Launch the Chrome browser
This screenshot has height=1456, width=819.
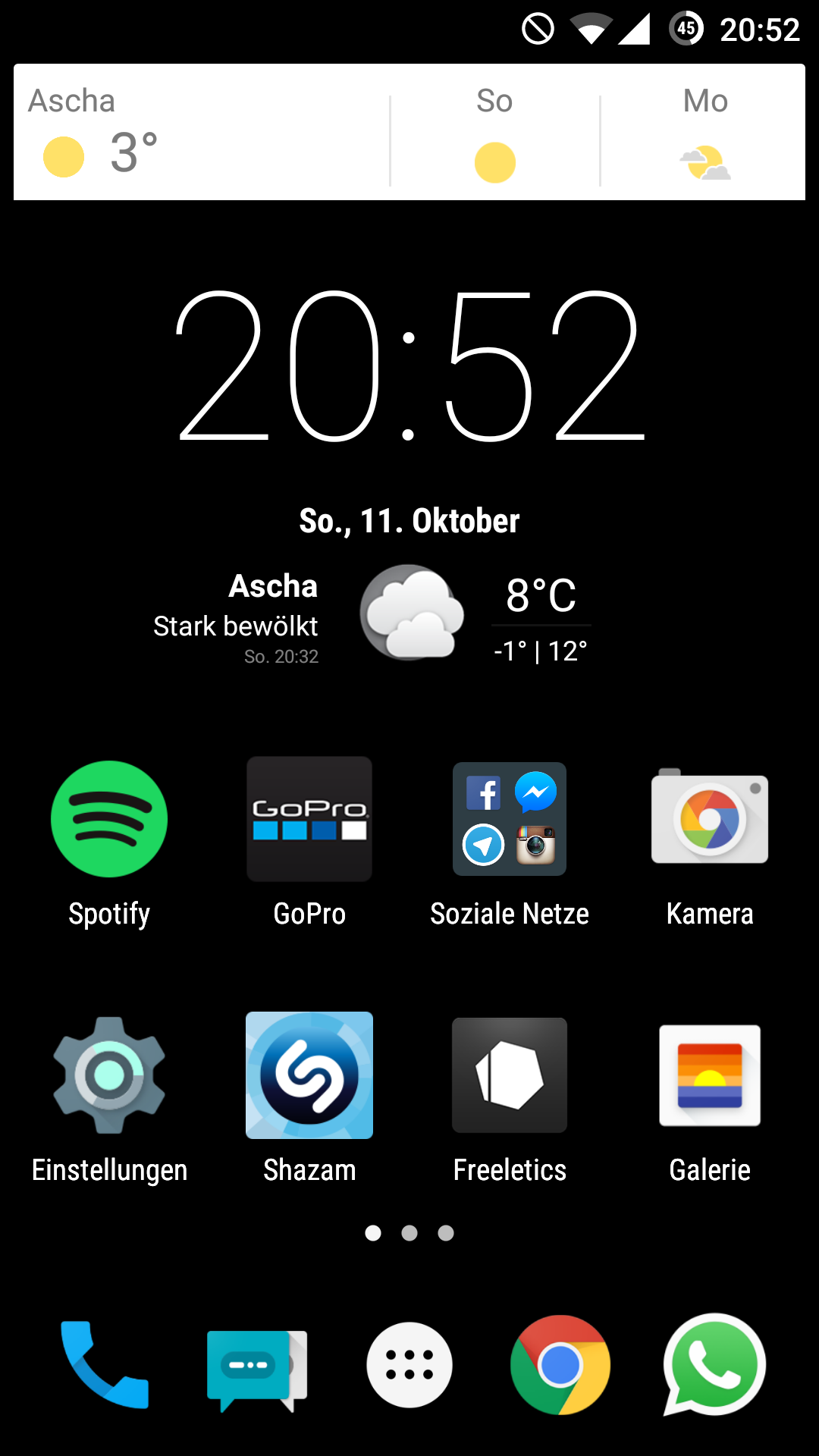pyautogui.click(x=561, y=1365)
